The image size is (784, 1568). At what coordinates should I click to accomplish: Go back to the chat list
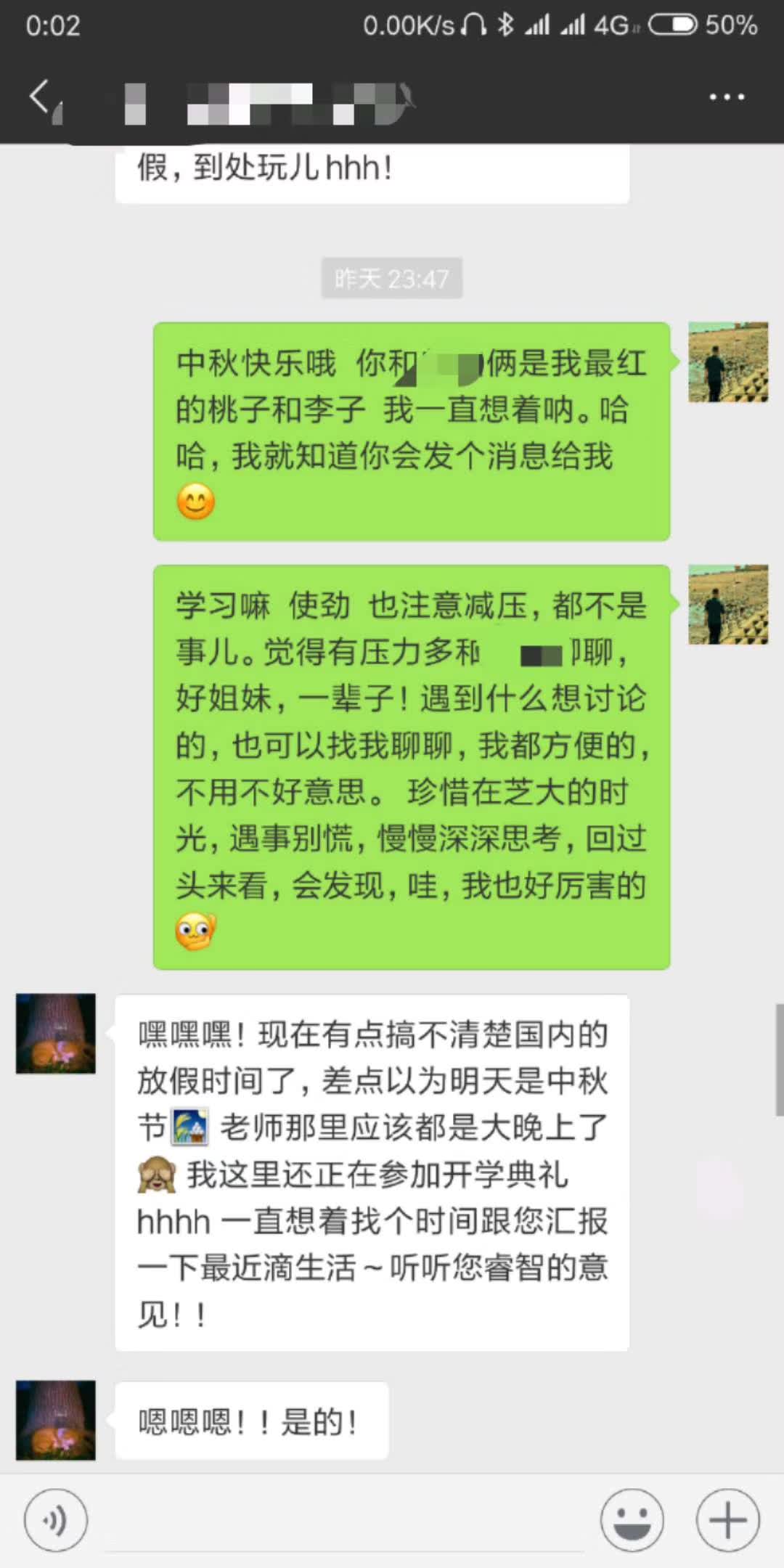pos(40,97)
